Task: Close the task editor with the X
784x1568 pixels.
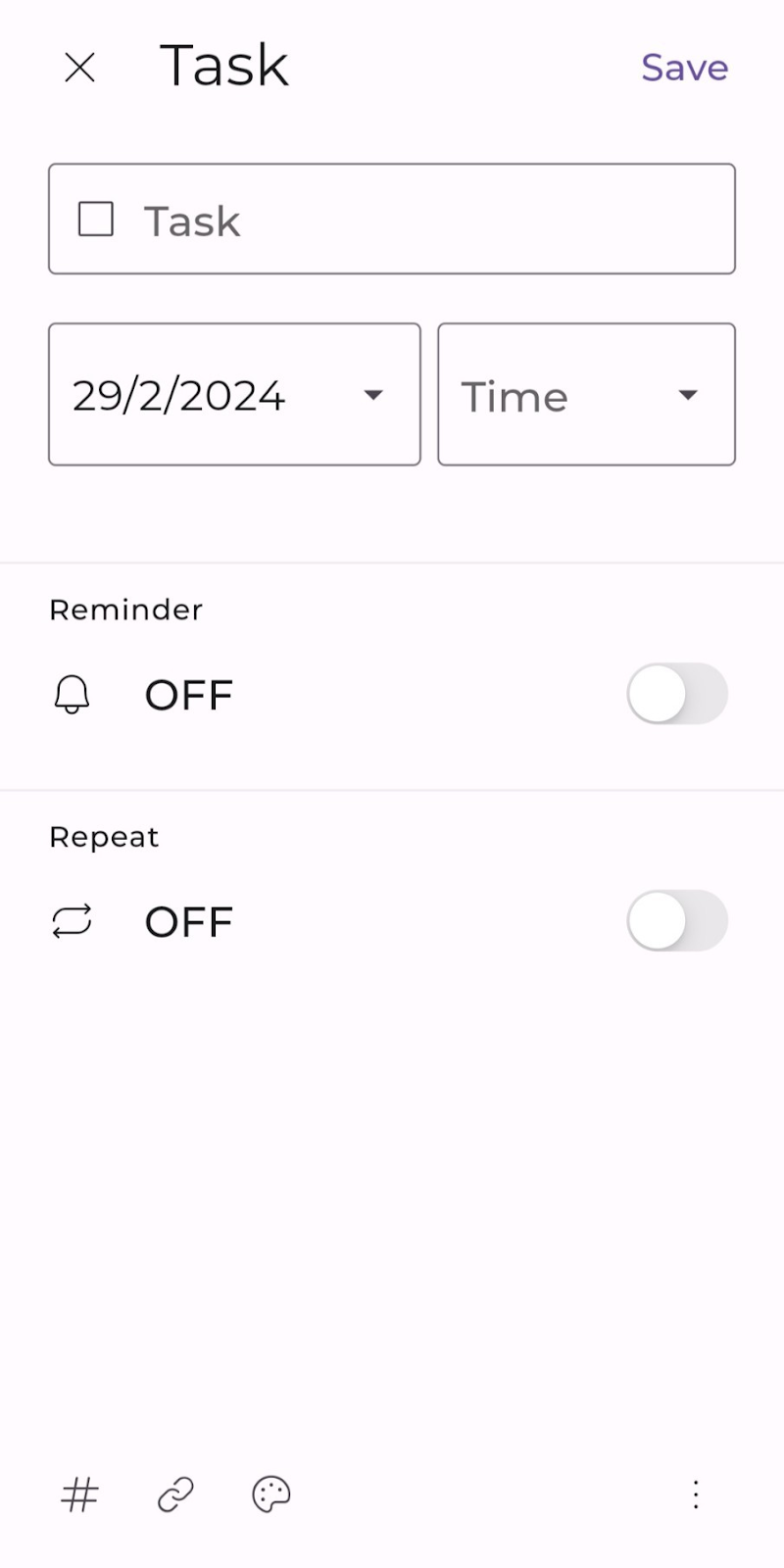Action: pos(79,68)
